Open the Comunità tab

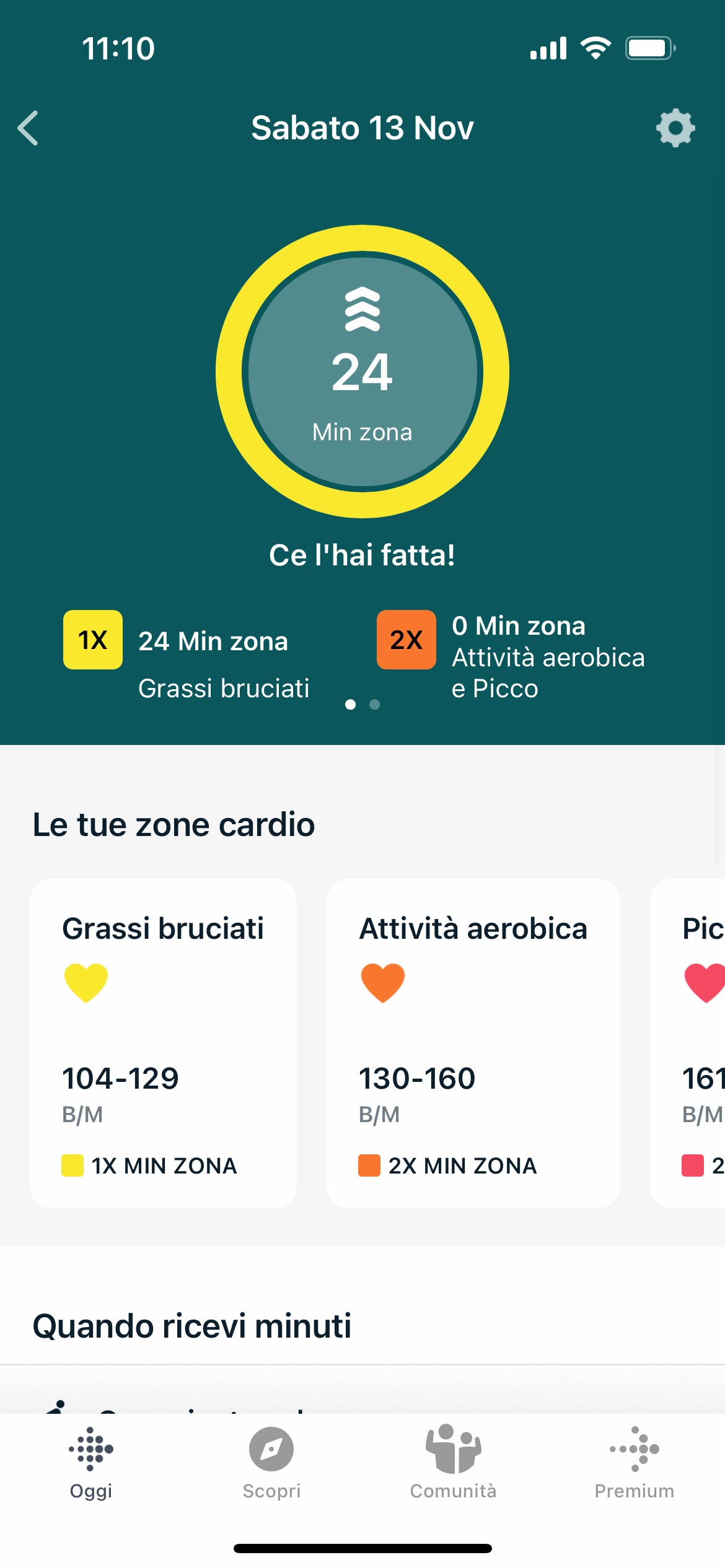453,1463
